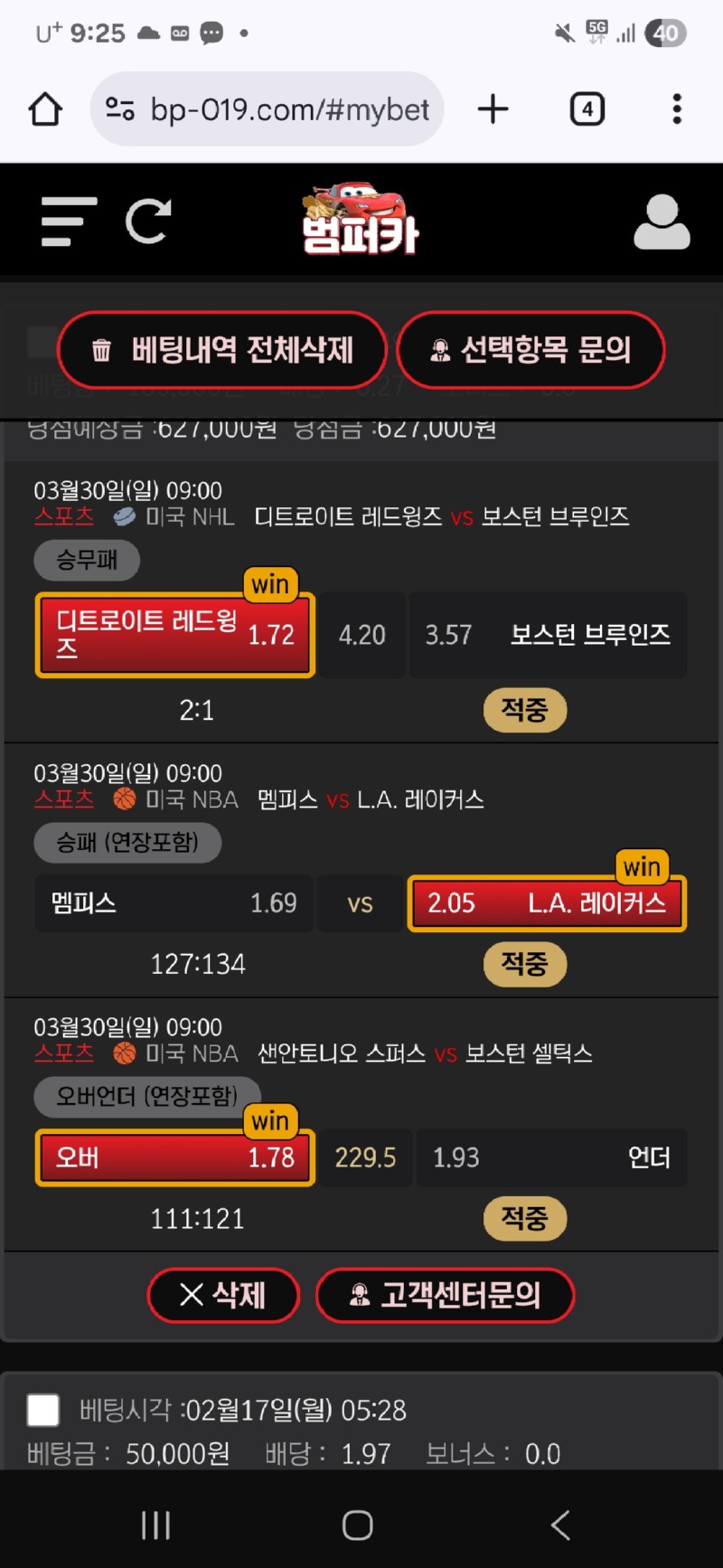Open the site hamburger menu
The width and height of the screenshot is (723, 1568).
point(69,222)
